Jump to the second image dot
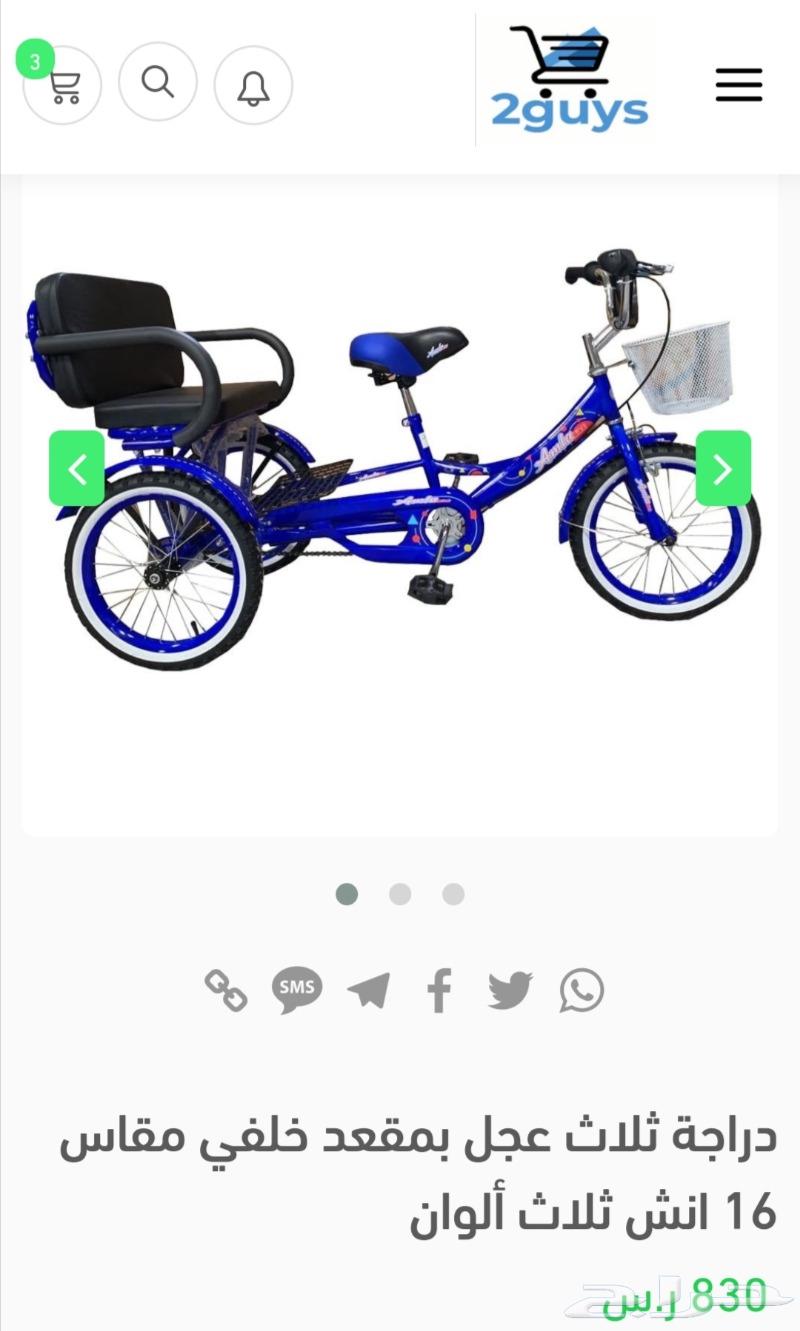 [x=400, y=894]
